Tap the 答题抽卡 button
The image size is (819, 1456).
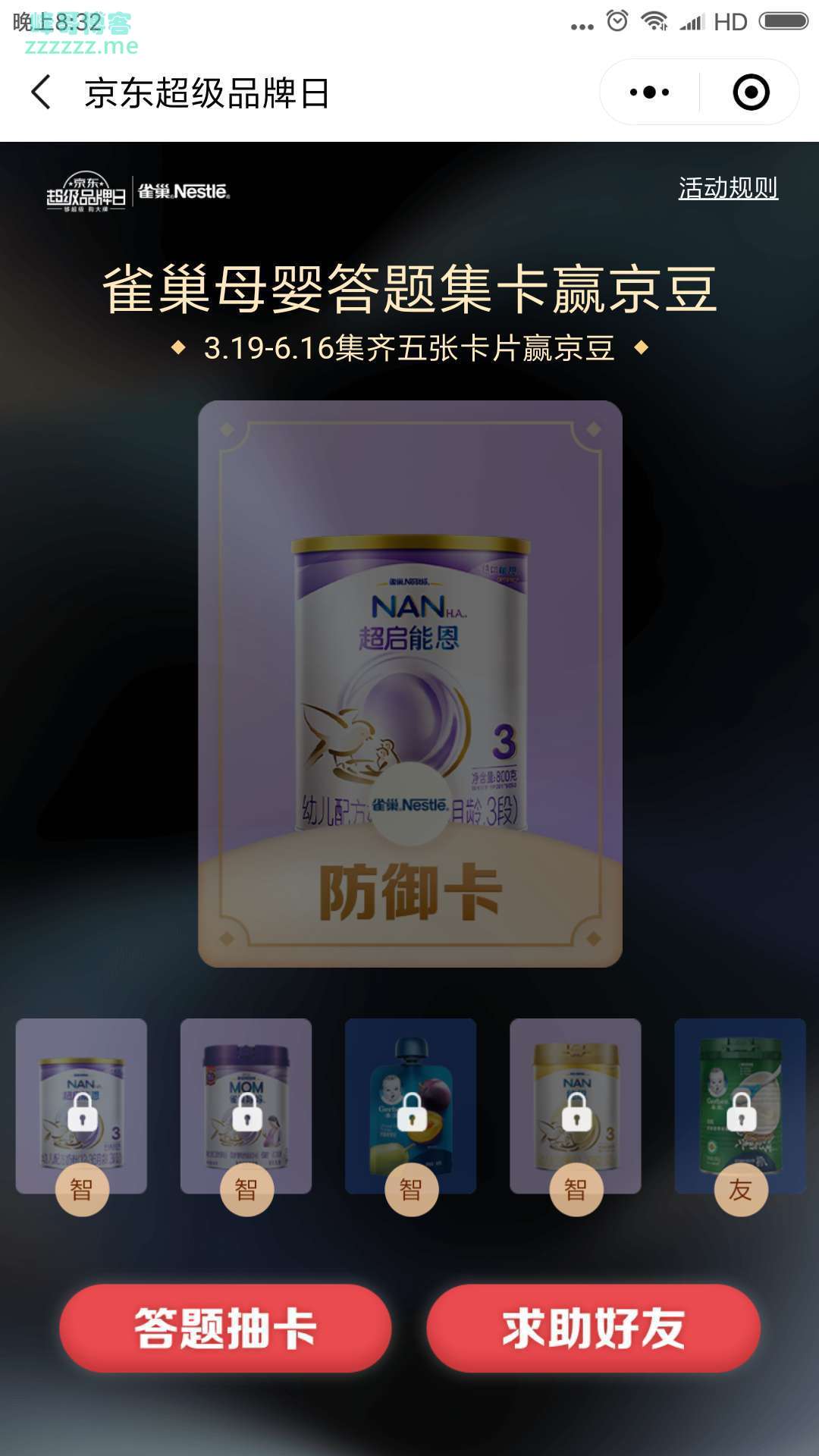pyautogui.click(x=225, y=1328)
